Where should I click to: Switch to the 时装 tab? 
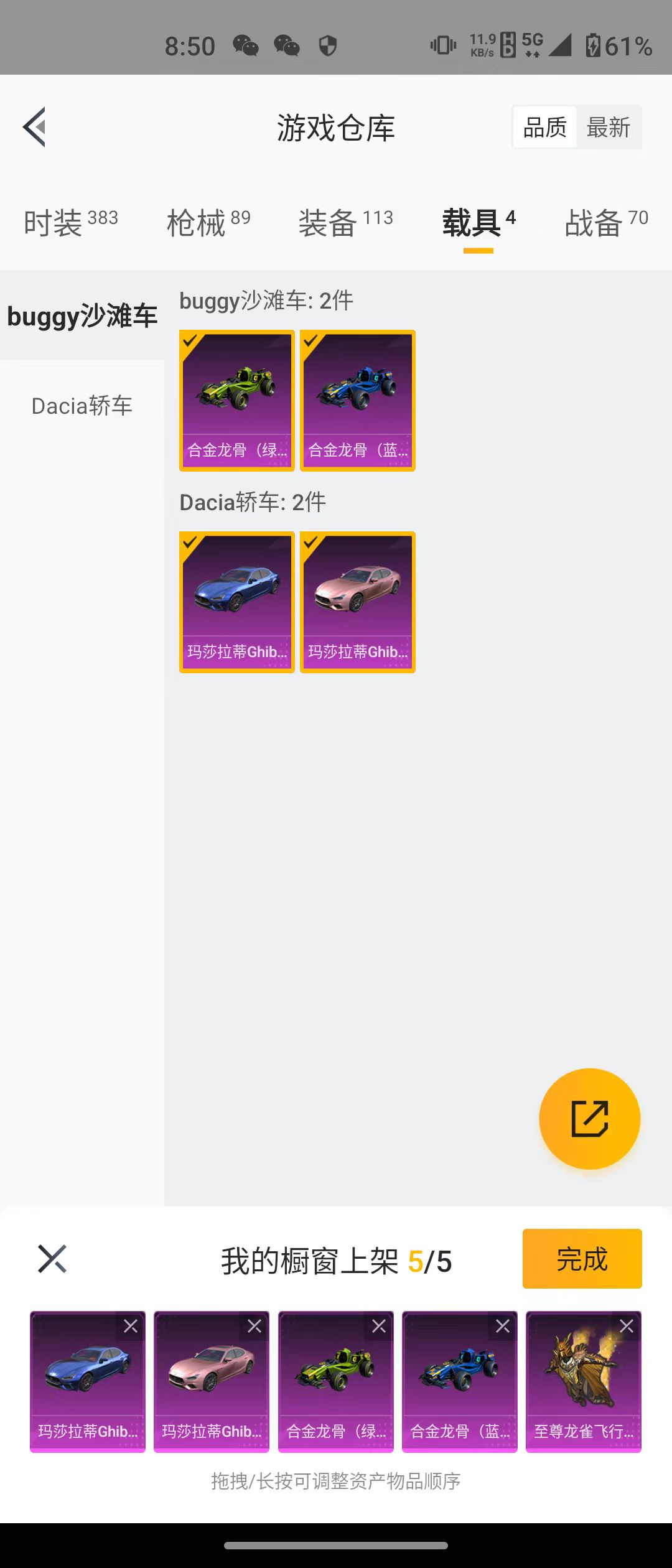pyautogui.click(x=70, y=222)
